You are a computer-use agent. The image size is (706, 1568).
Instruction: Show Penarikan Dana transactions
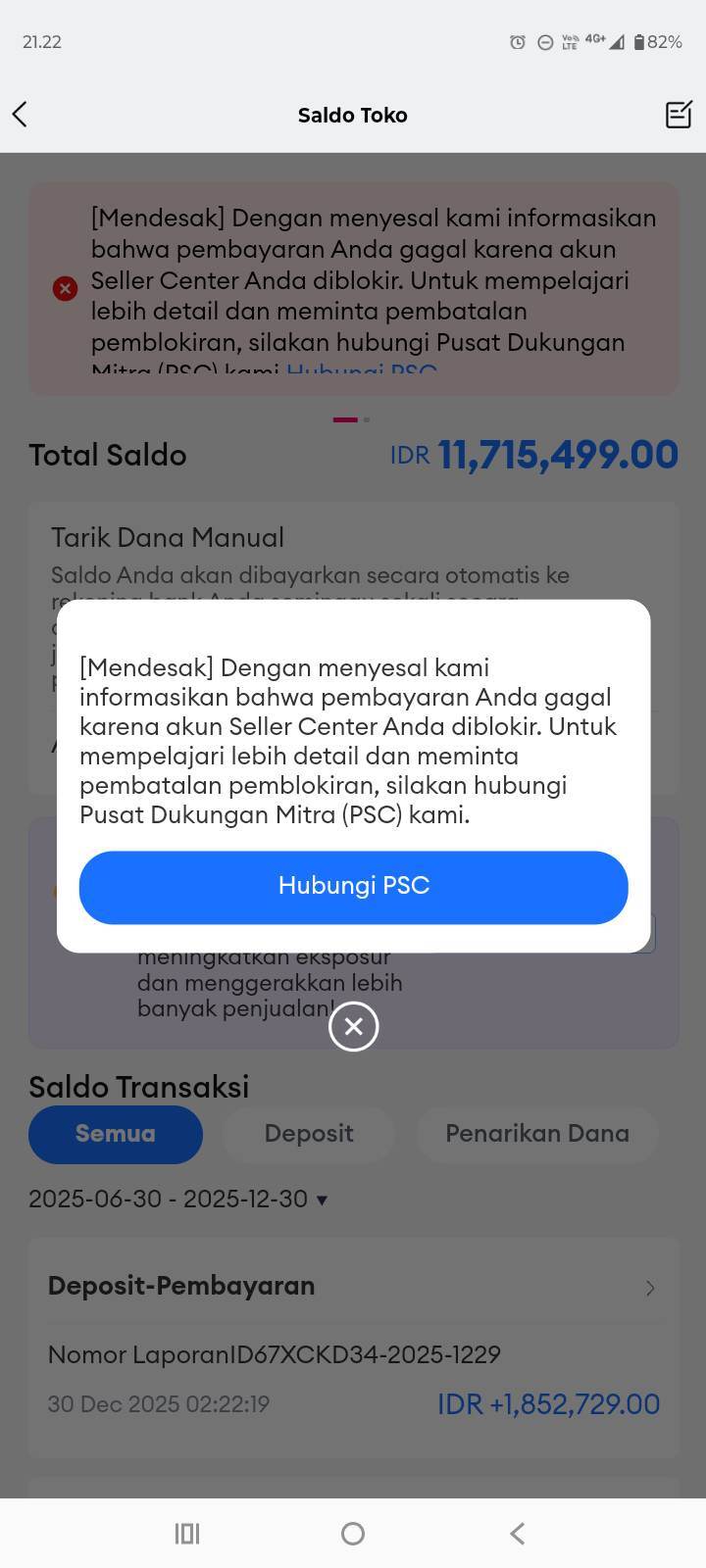point(536,1134)
